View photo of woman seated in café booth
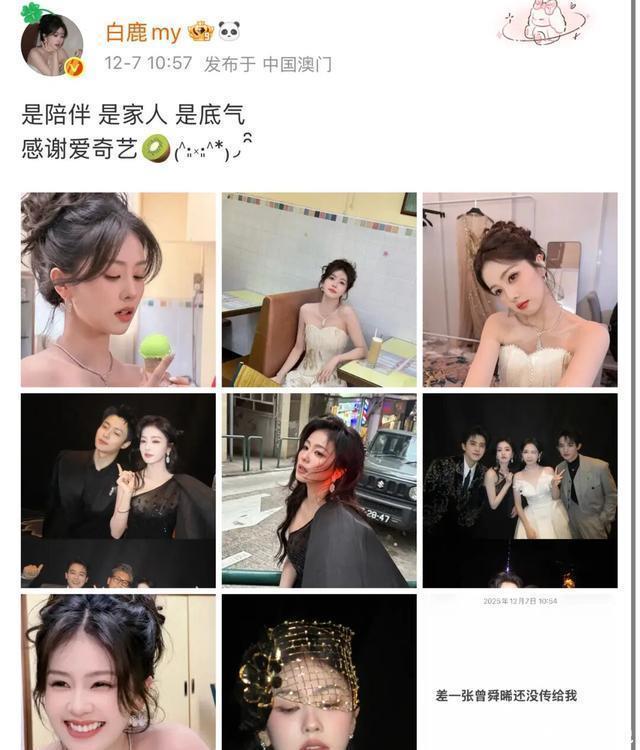 click(319, 290)
